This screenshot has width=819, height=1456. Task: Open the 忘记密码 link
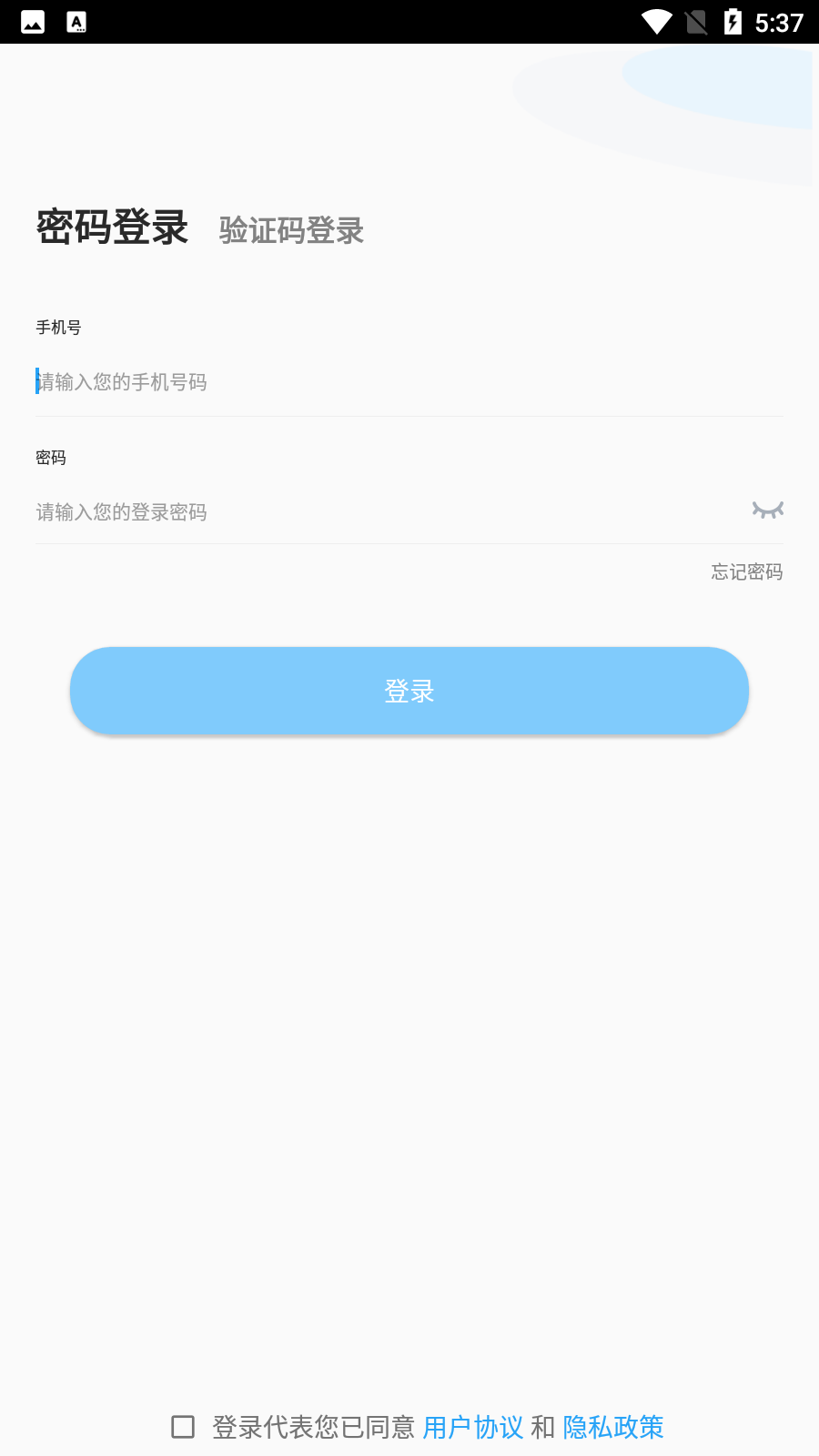[x=746, y=571]
